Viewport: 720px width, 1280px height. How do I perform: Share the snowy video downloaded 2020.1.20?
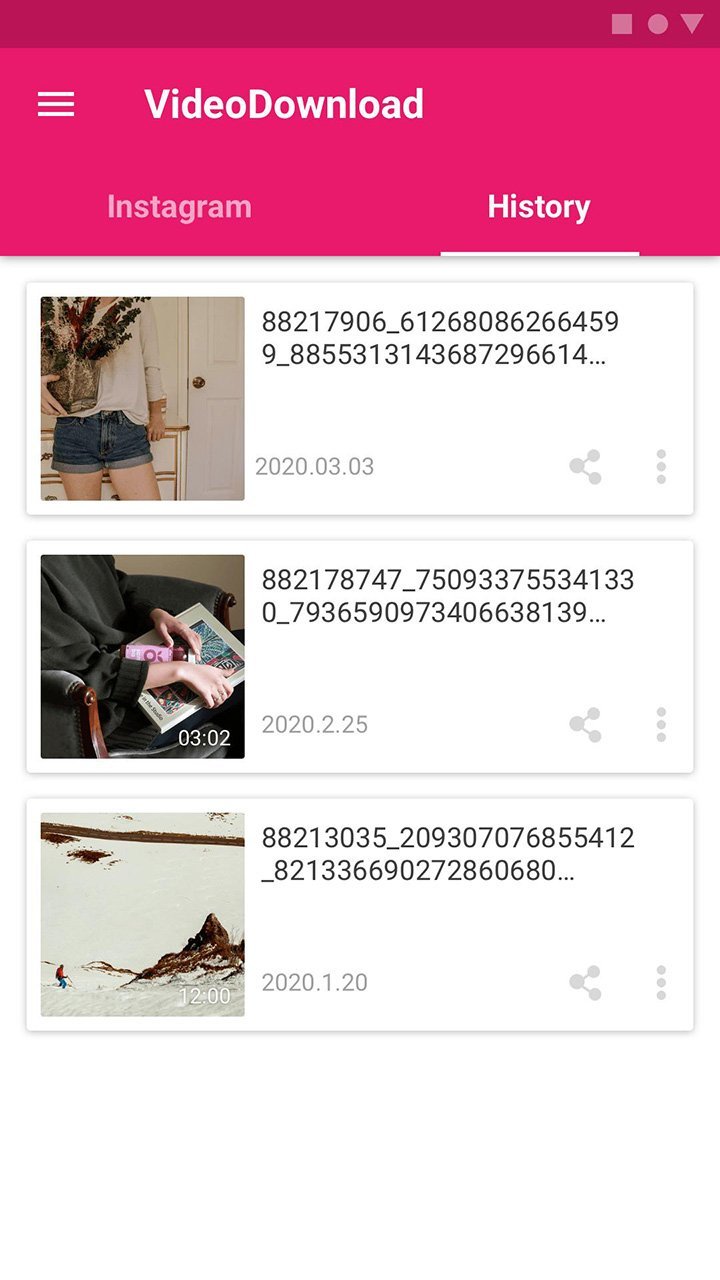click(583, 982)
